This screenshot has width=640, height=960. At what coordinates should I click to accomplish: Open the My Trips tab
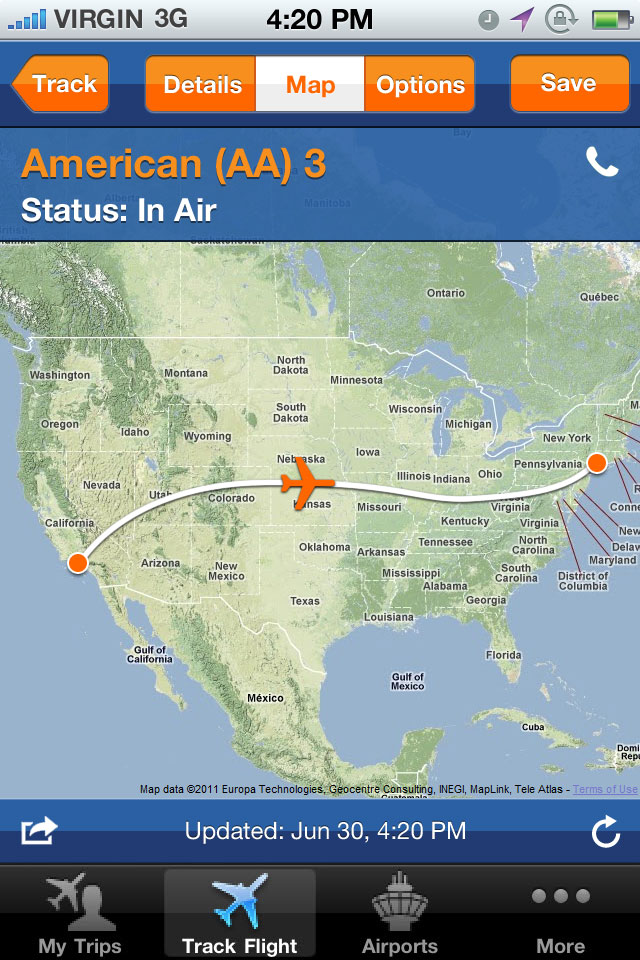80,914
